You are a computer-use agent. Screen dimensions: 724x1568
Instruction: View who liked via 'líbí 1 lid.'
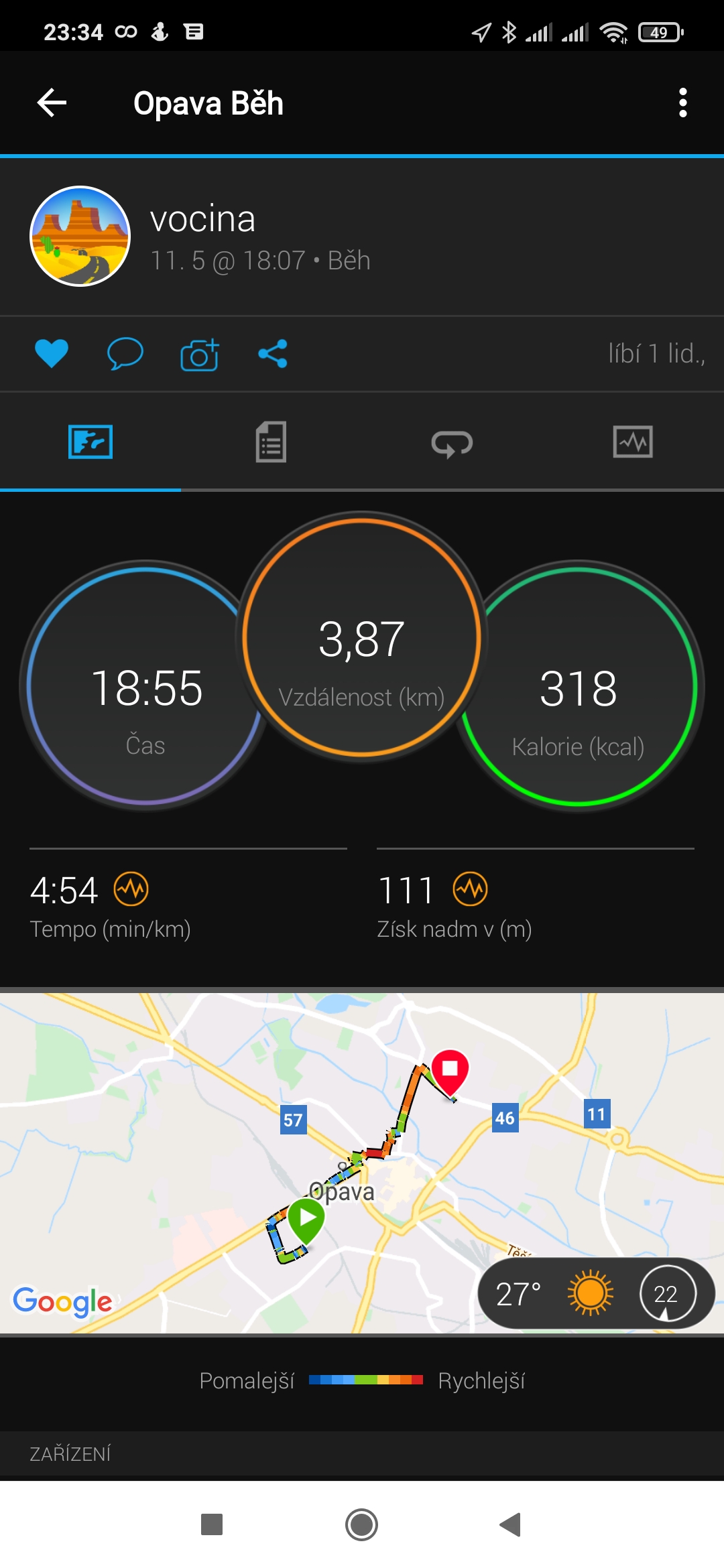point(656,354)
